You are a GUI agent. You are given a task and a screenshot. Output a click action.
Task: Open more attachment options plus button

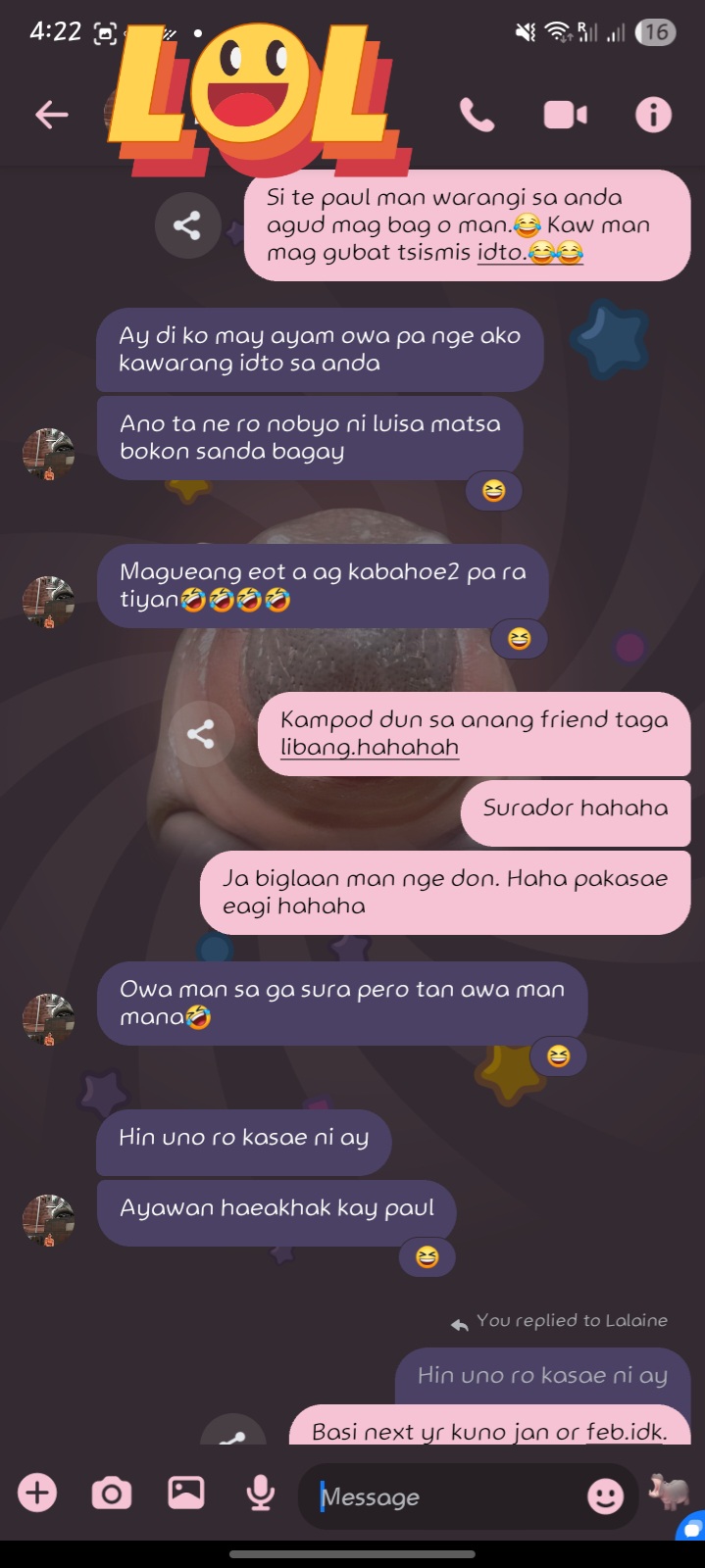[x=37, y=1494]
